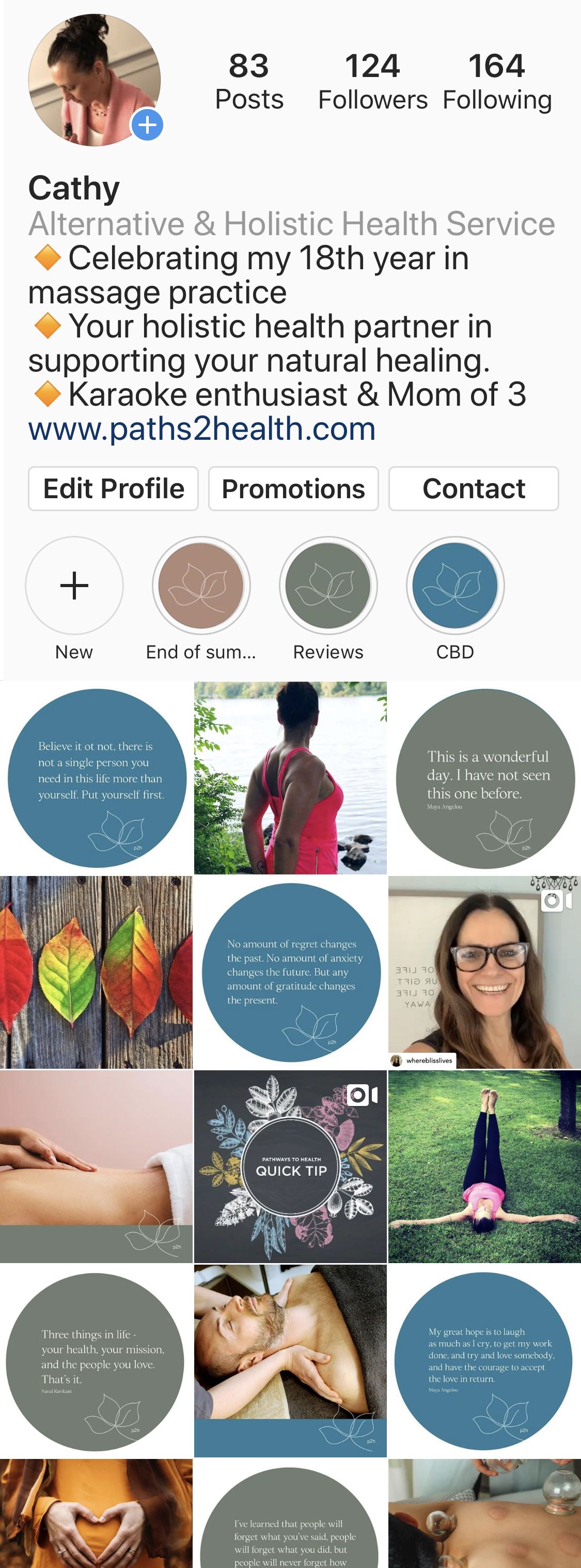Open the 'This is a wonderful day' post
581x1568 pixels.
point(485,778)
